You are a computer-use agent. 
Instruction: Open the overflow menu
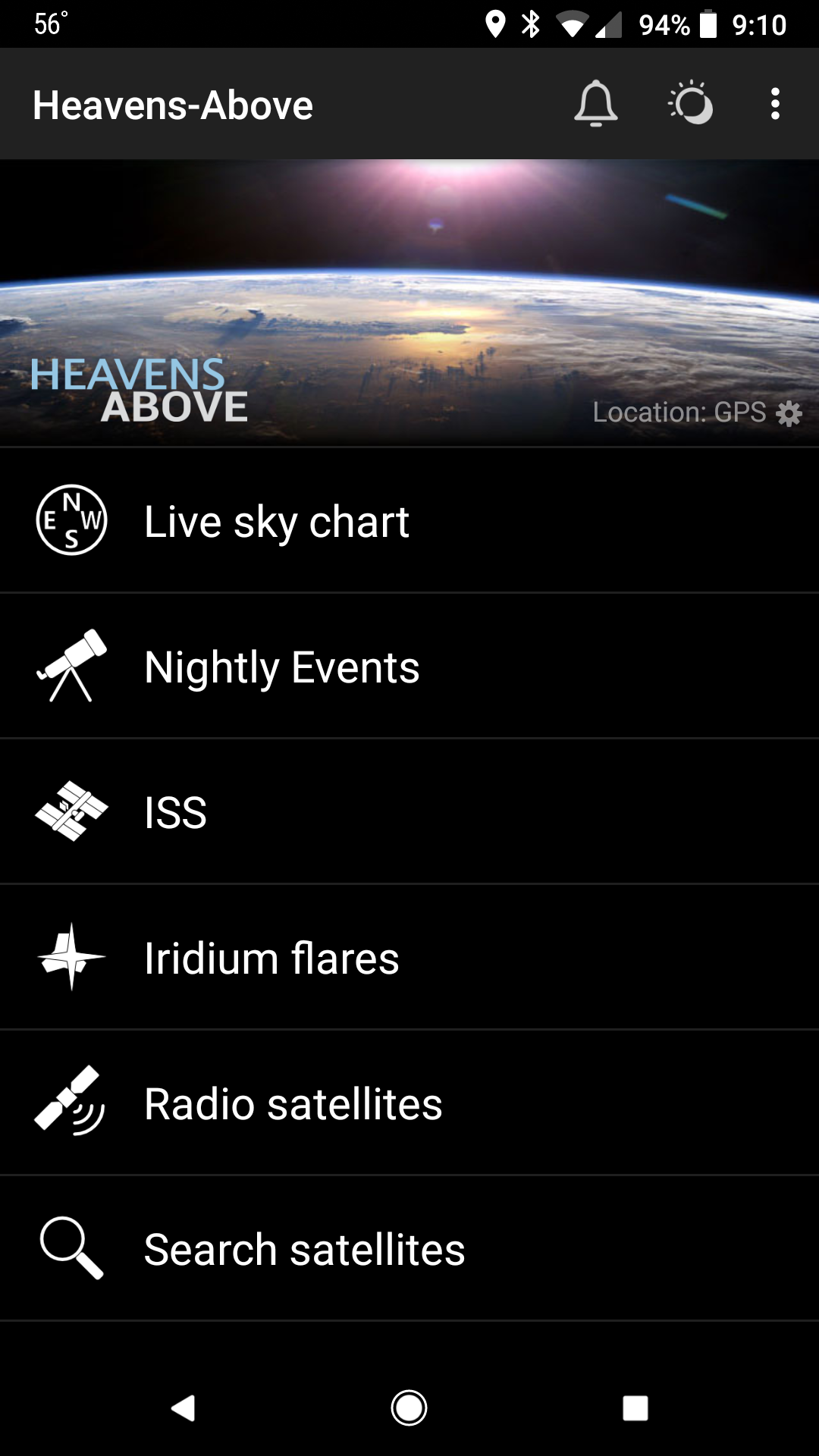774,104
